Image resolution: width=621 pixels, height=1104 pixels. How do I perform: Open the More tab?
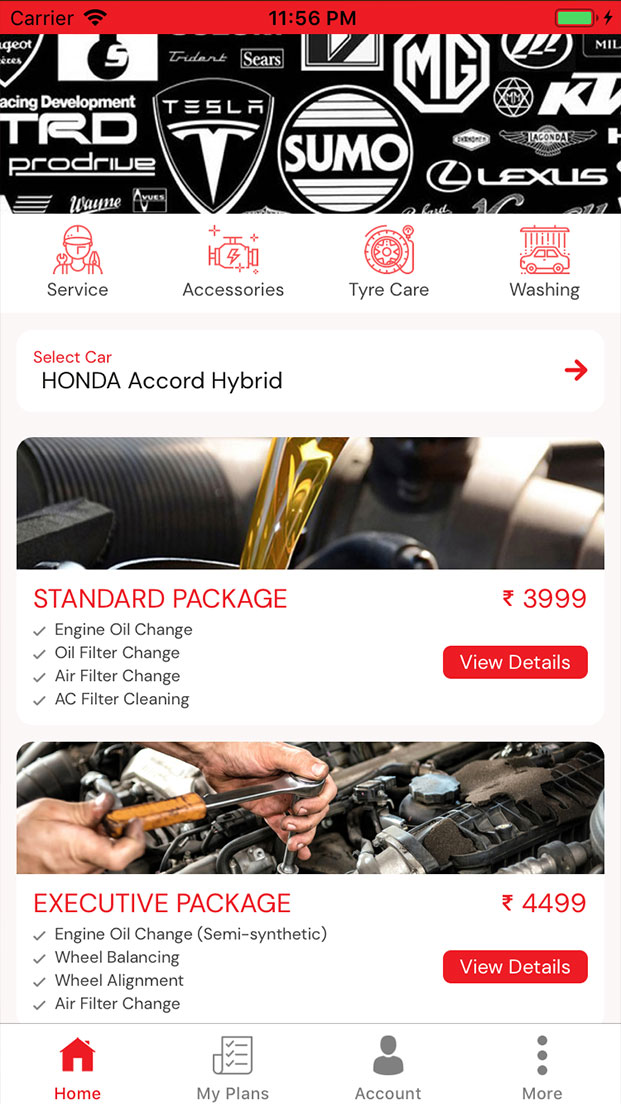[x=542, y=1067]
